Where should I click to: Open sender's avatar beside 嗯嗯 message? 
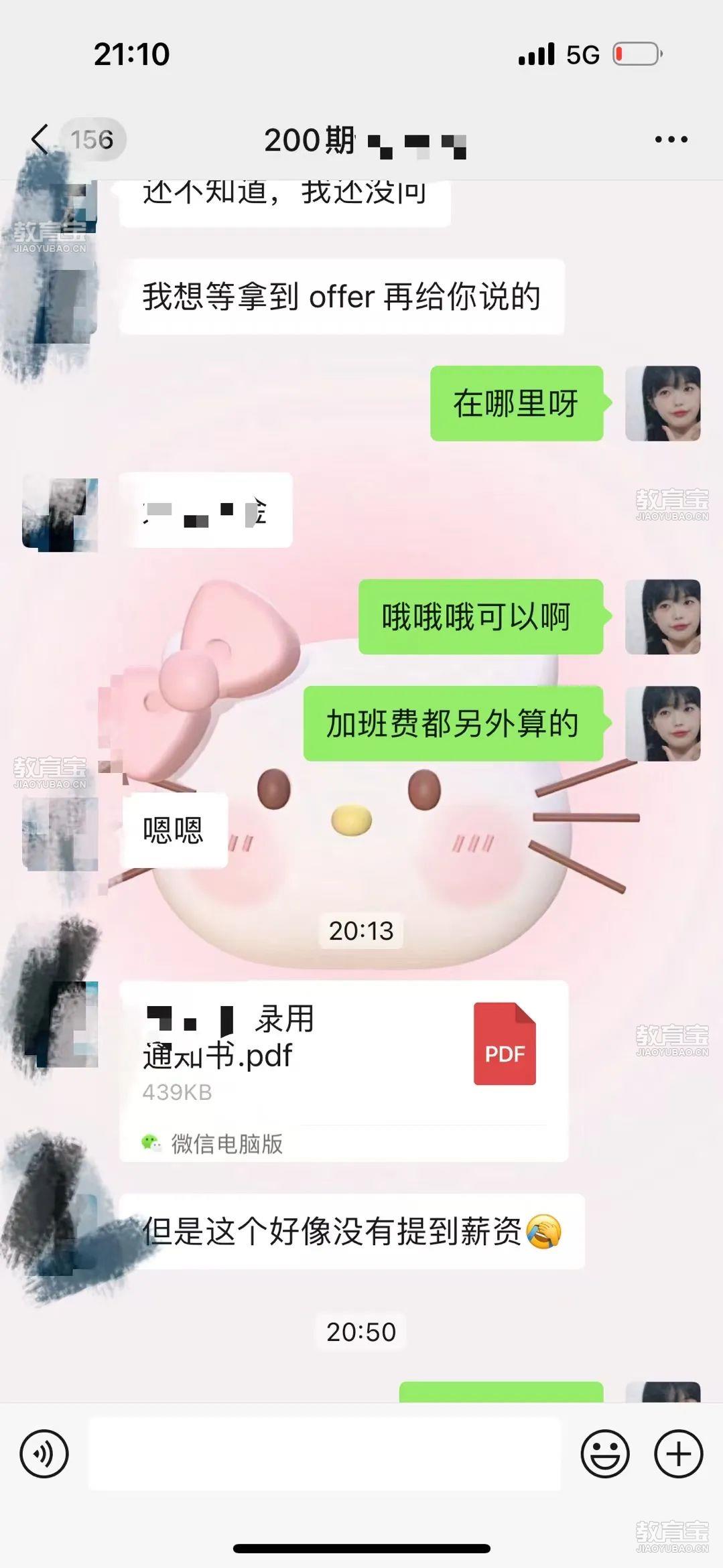click(60, 832)
